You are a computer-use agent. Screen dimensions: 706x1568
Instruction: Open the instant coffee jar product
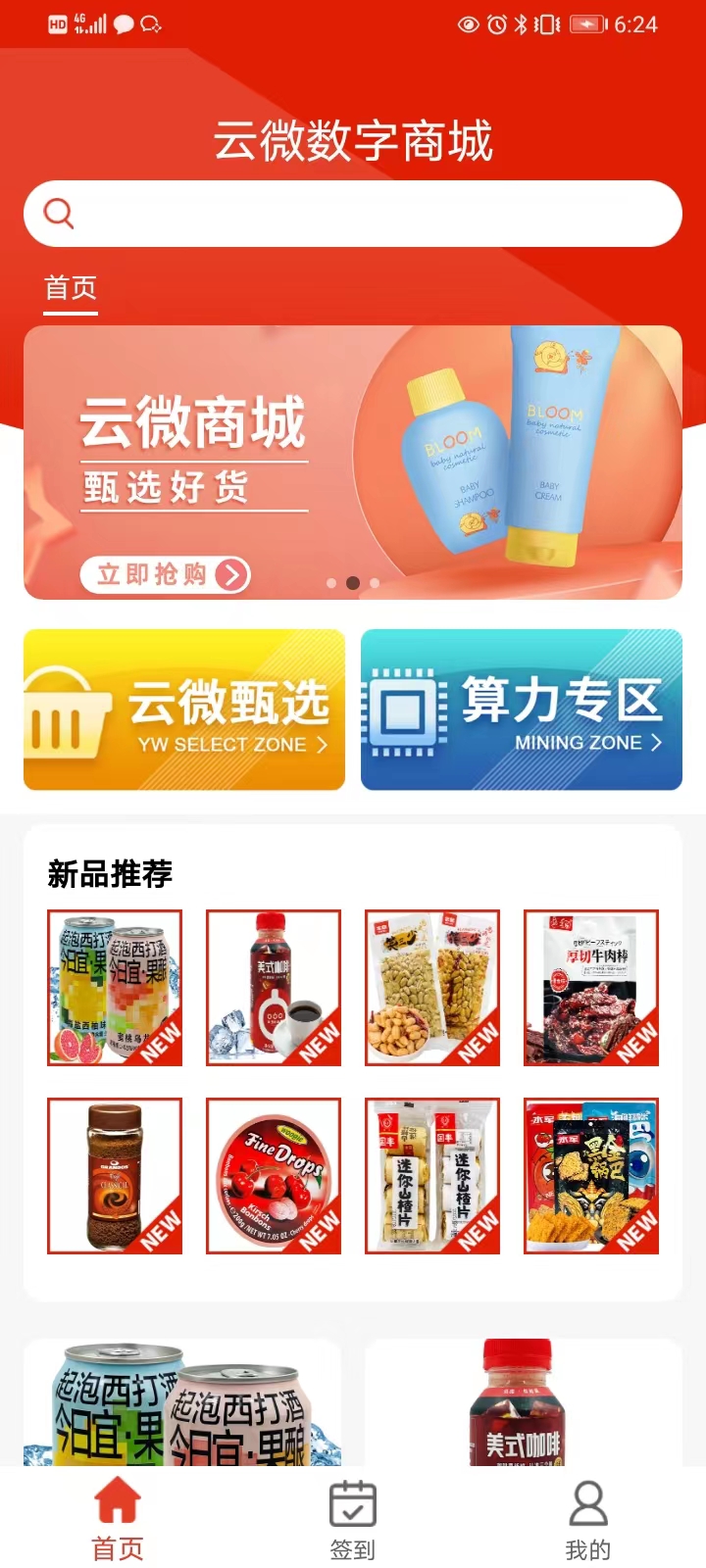tap(115, 1176)
